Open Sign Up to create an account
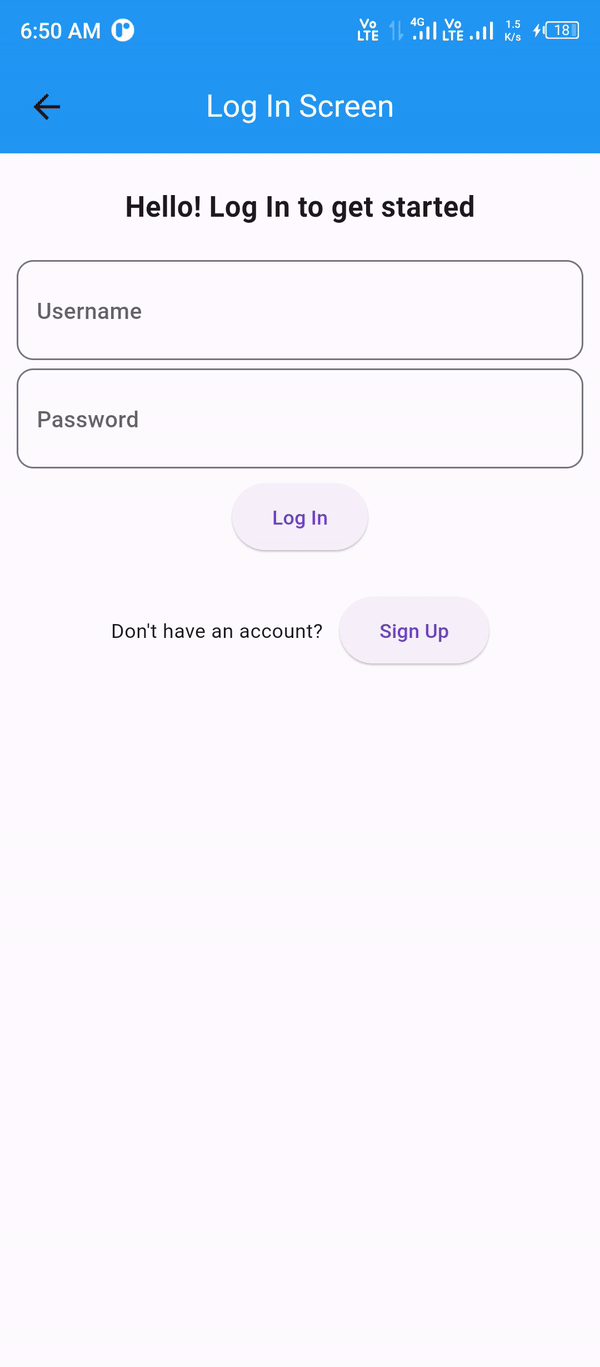The image size is (600, 1367). pos(414,631)
